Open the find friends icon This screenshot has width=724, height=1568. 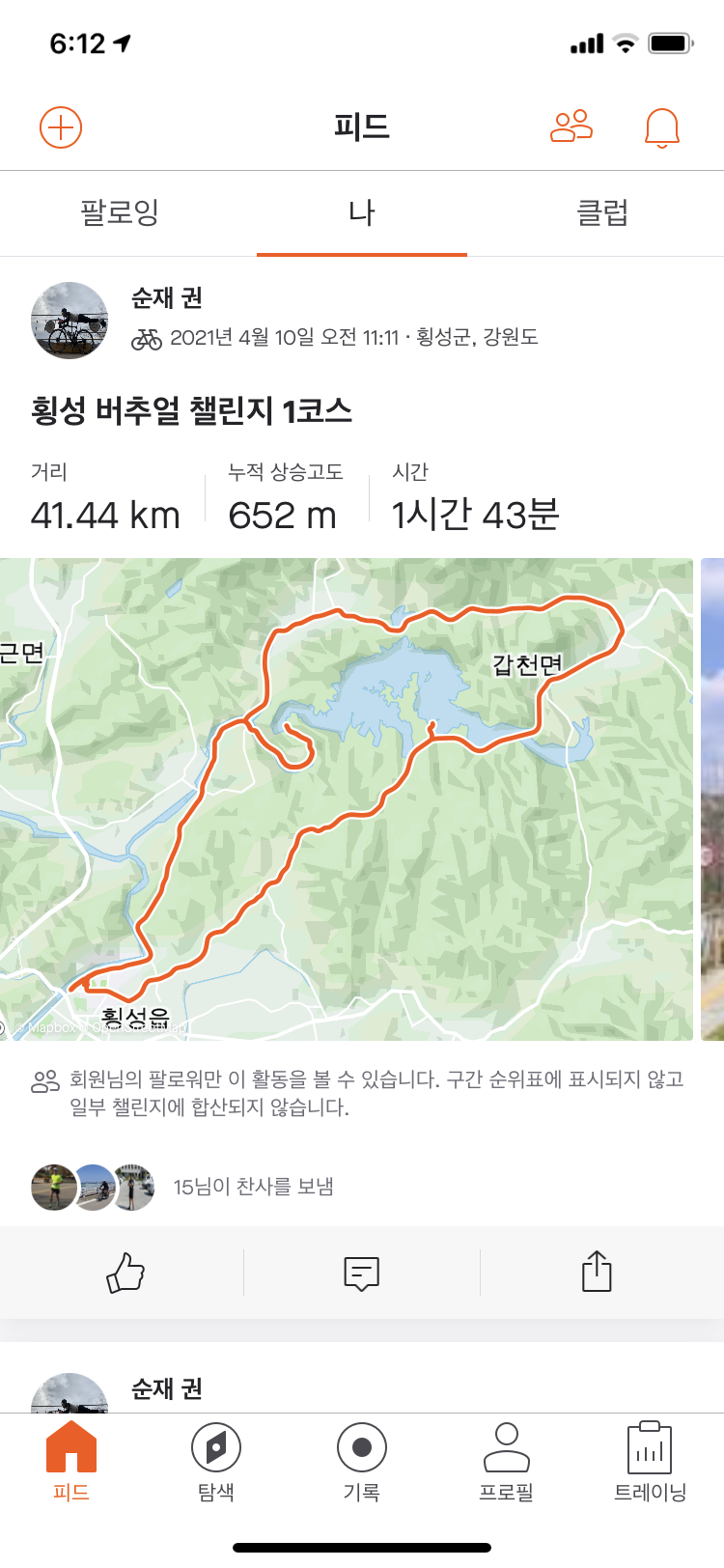pyautogui.click(x=571, y=126)
